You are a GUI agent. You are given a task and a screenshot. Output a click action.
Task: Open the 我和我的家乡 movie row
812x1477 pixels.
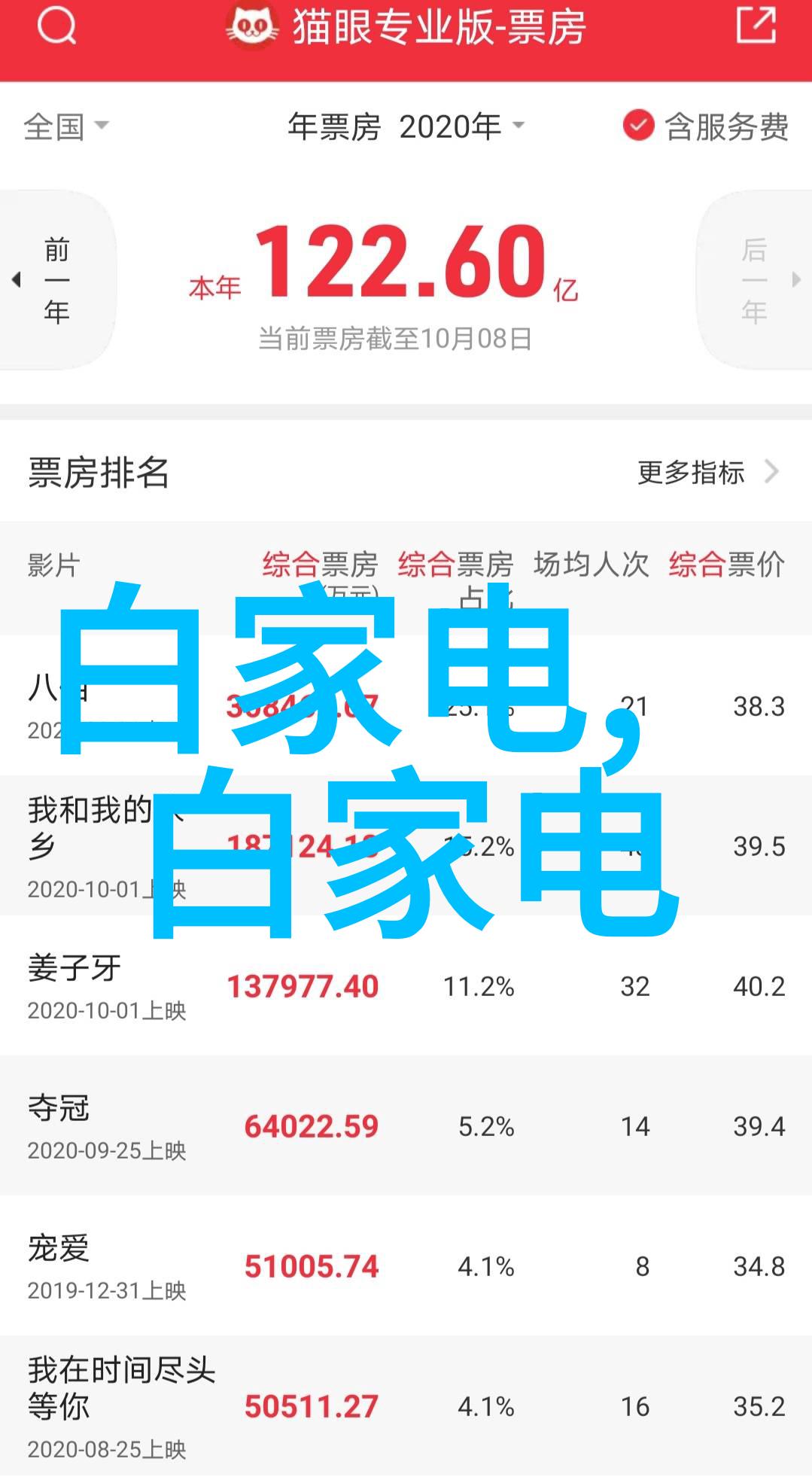(406, 845)
